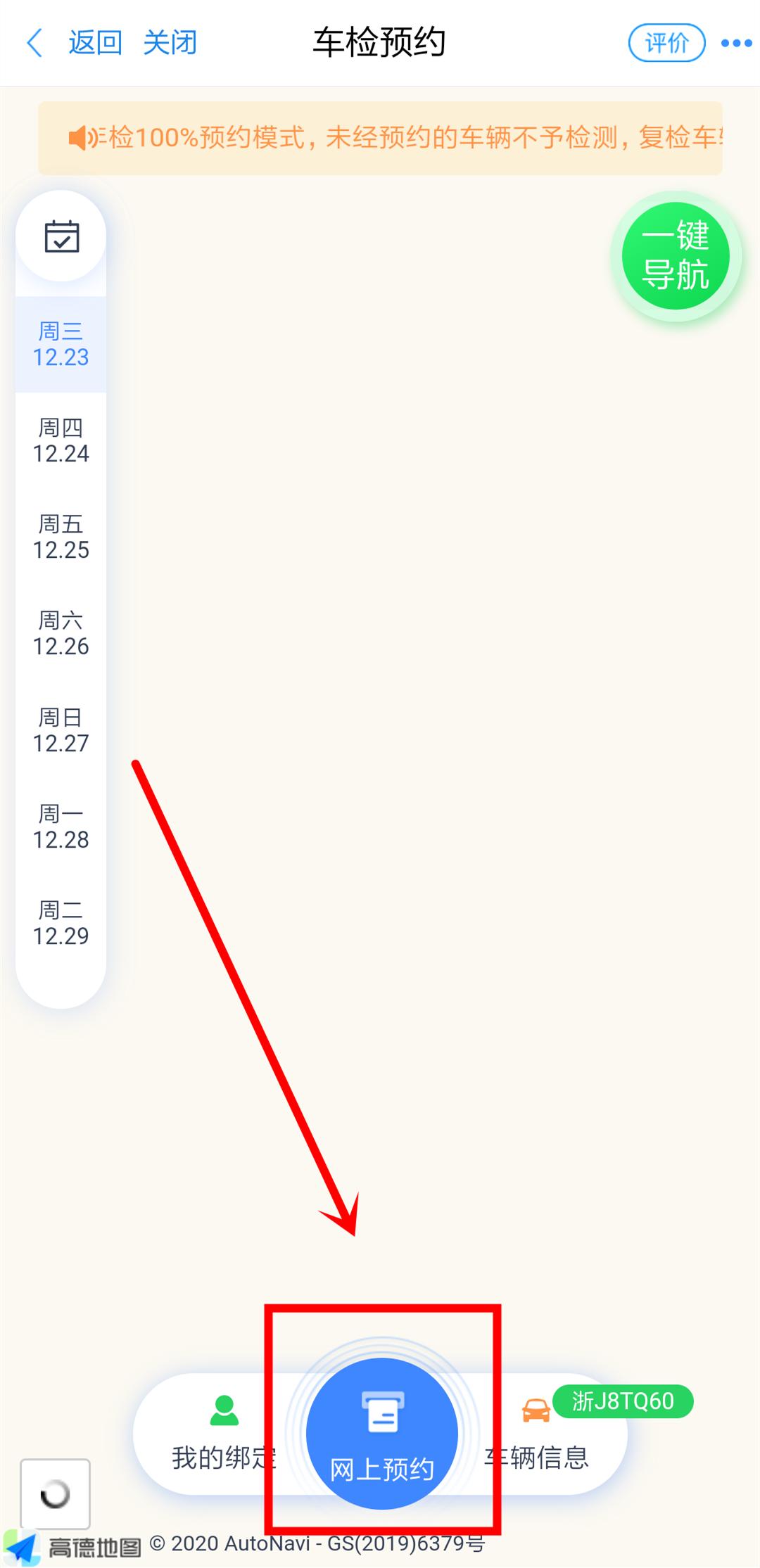Select 周日 12.27 date
Image resolution: width=760 pixels, height=1568 pixels.
click(x=61, y=731)
